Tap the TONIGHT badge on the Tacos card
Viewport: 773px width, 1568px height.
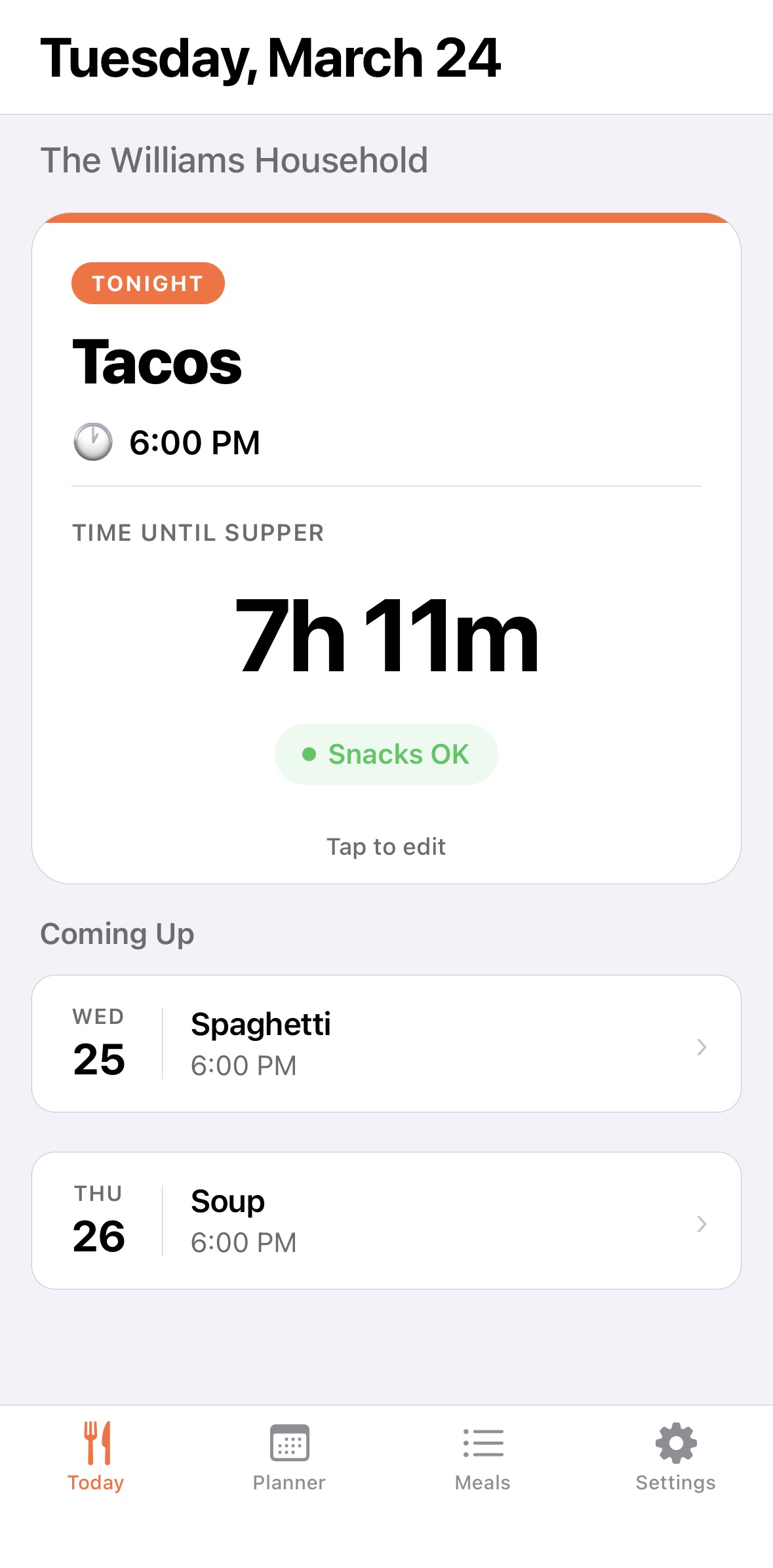pos(147,283)
